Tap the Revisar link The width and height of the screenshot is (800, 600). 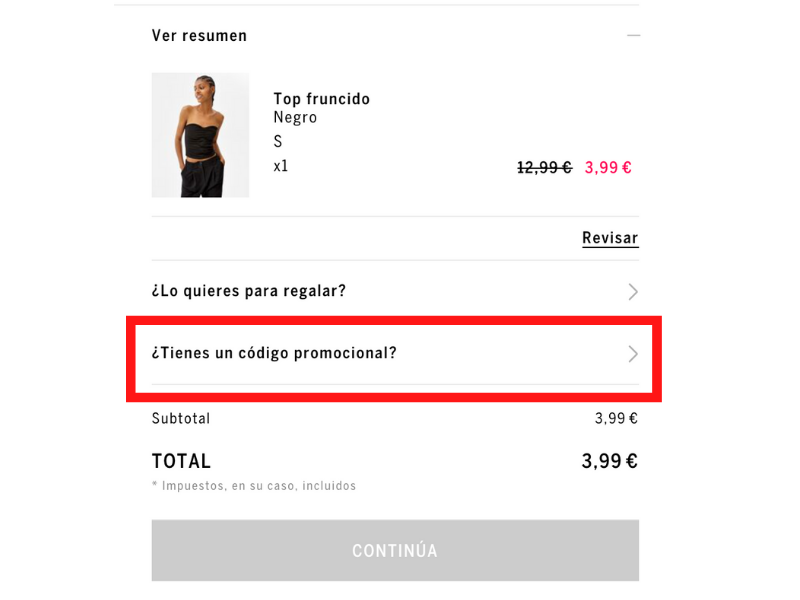(x=610, y=238)
